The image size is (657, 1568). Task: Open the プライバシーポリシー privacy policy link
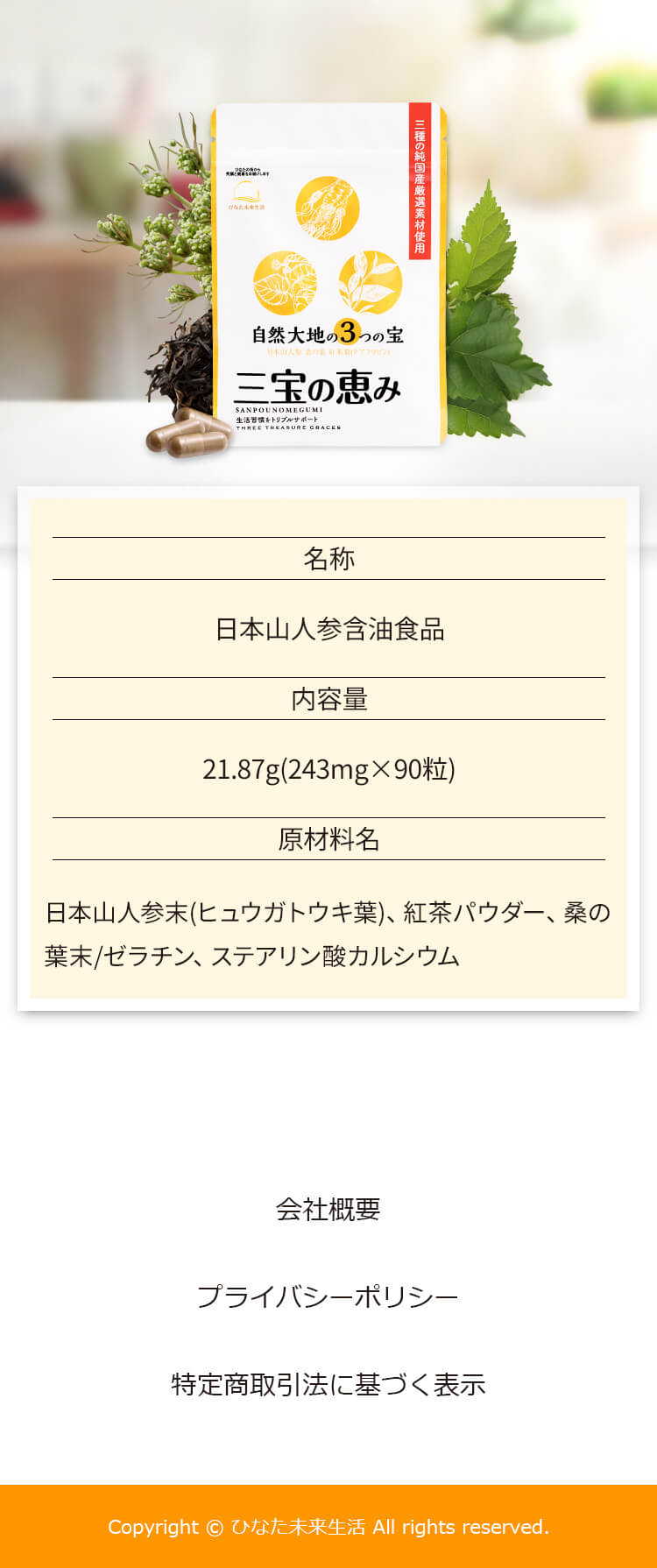coord(328,1296)
